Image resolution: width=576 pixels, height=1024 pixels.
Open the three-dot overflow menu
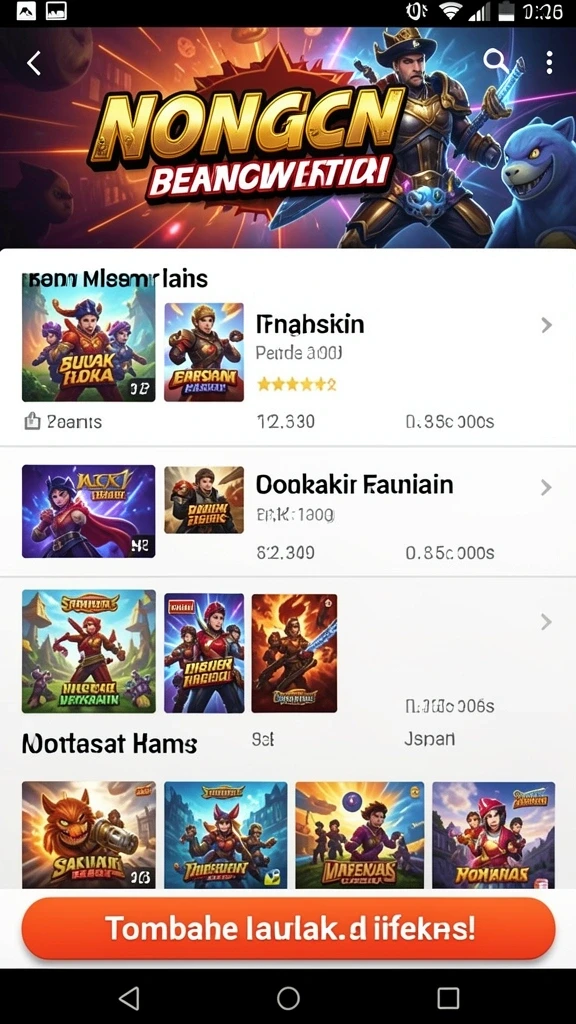[x=549, y=63]
